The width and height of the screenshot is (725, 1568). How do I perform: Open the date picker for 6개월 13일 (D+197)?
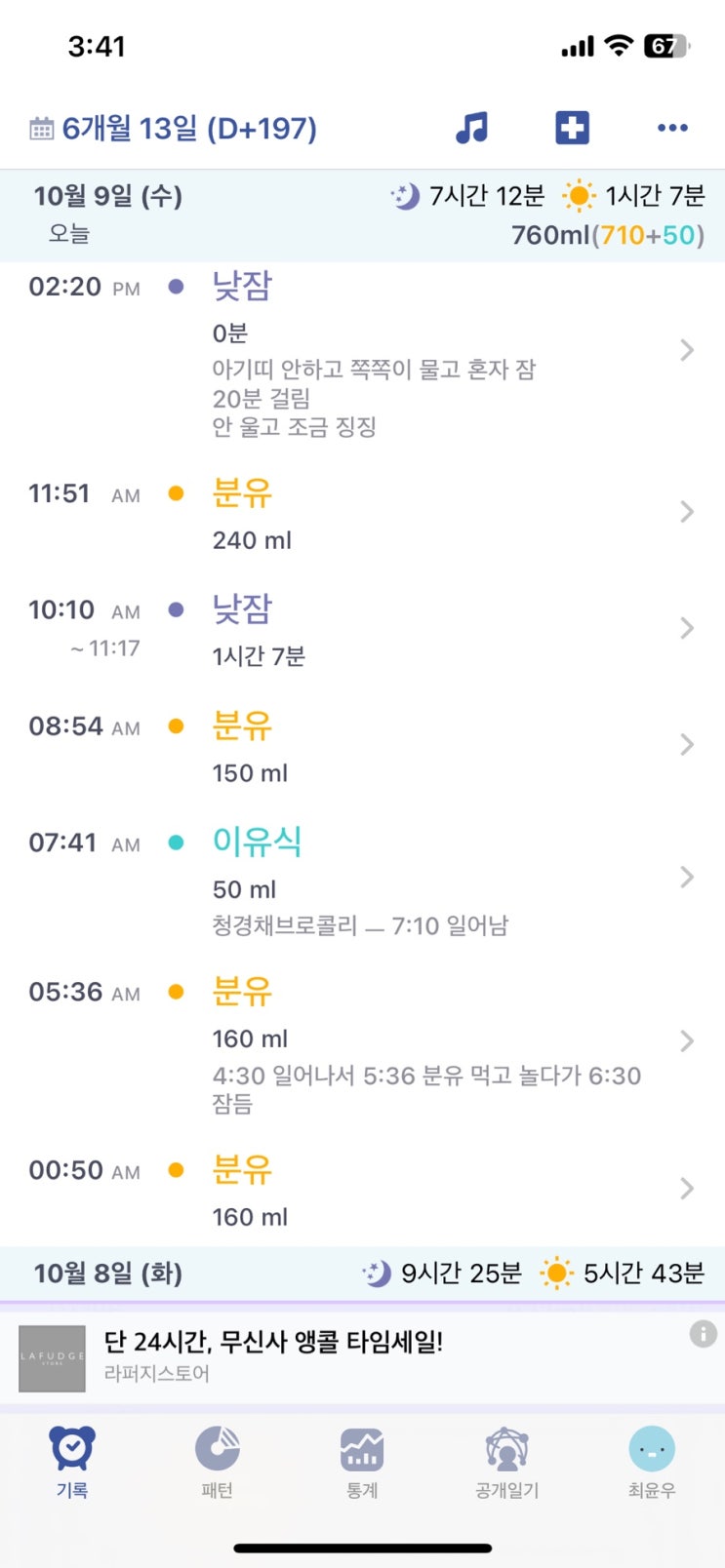[174, 128]
